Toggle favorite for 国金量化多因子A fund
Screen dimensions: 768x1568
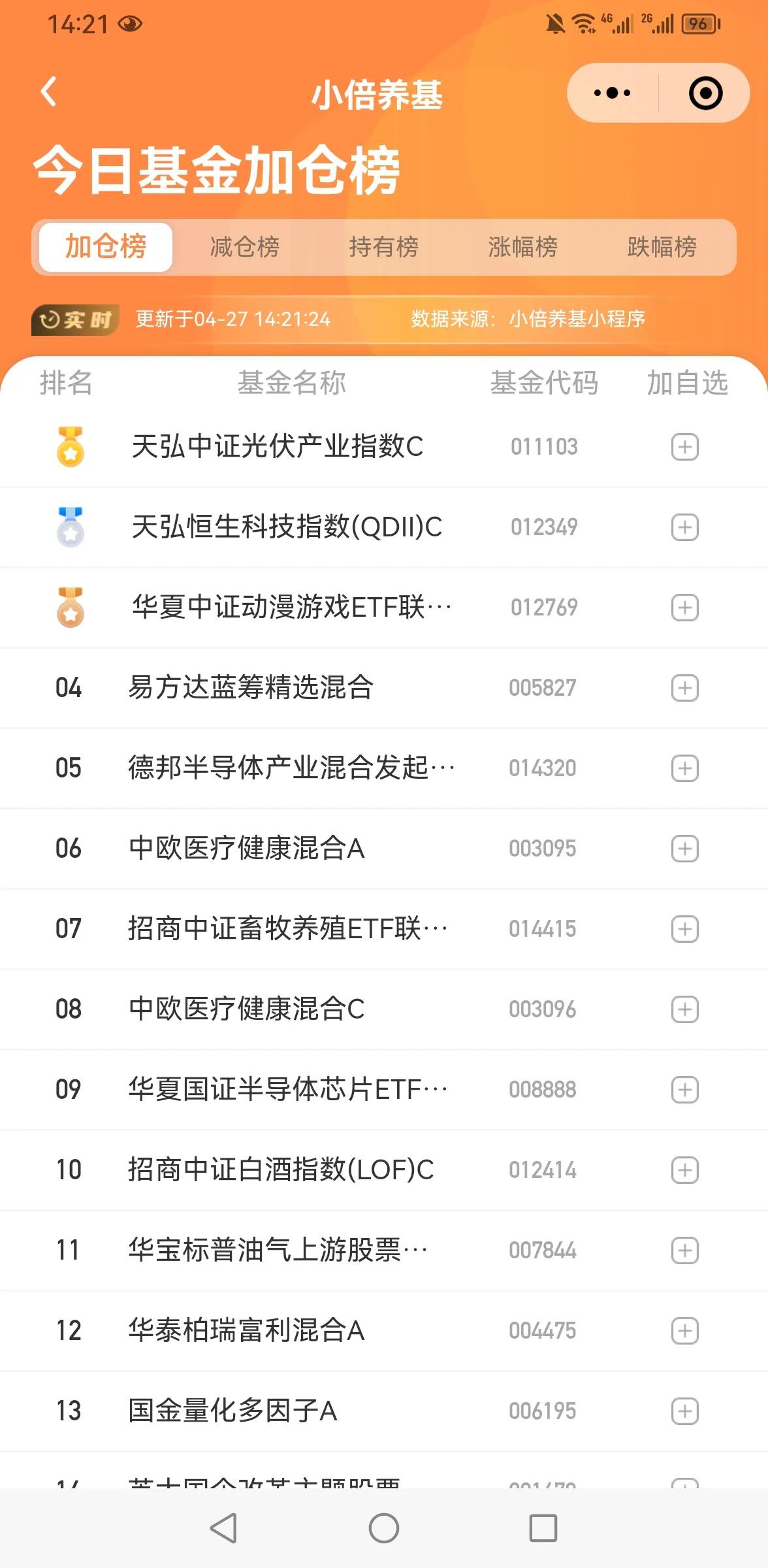click(x=685, y=1411)
